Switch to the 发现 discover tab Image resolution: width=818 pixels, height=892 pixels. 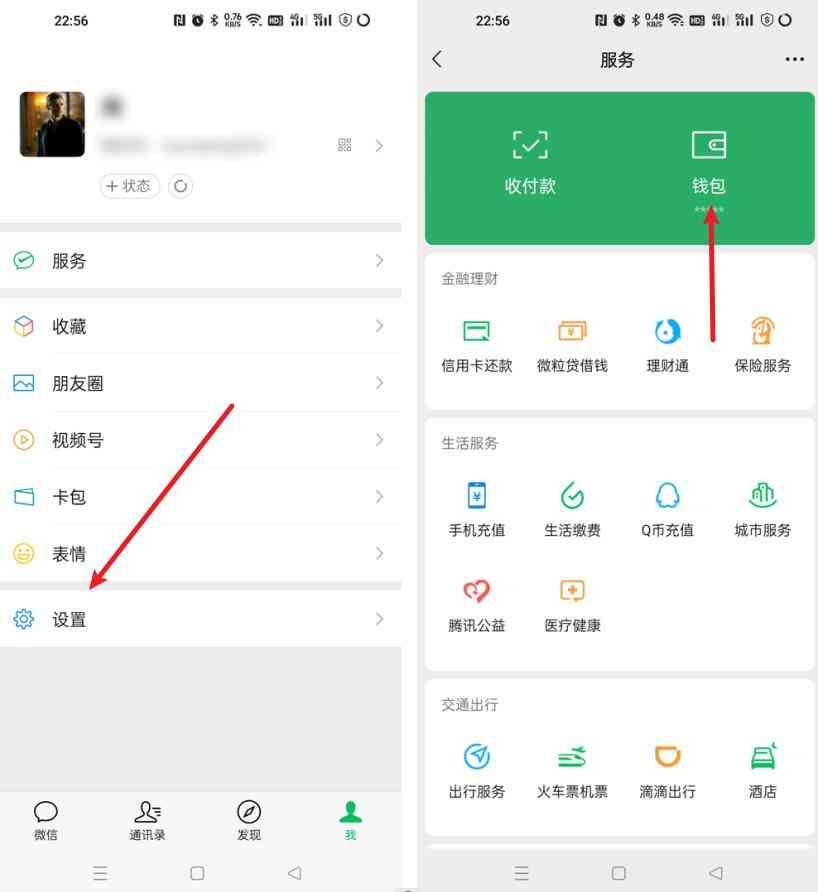tap(248, 820)
